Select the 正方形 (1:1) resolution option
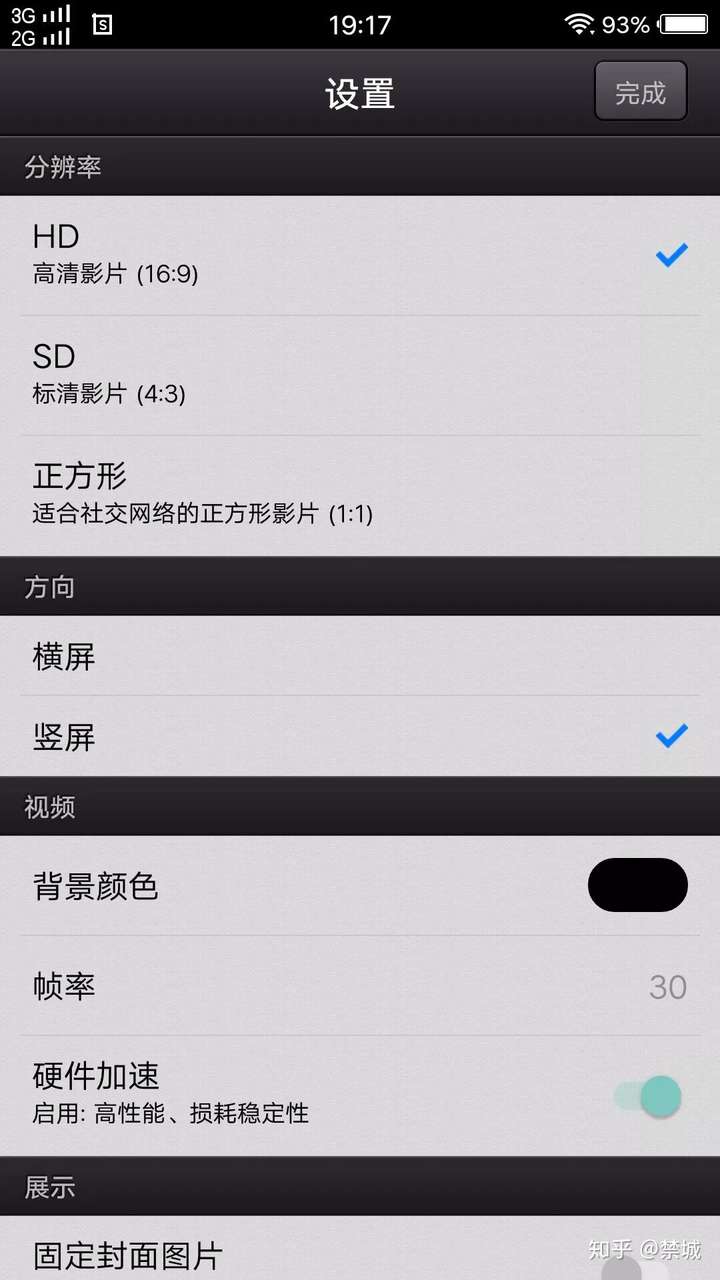 click(360, 496)
